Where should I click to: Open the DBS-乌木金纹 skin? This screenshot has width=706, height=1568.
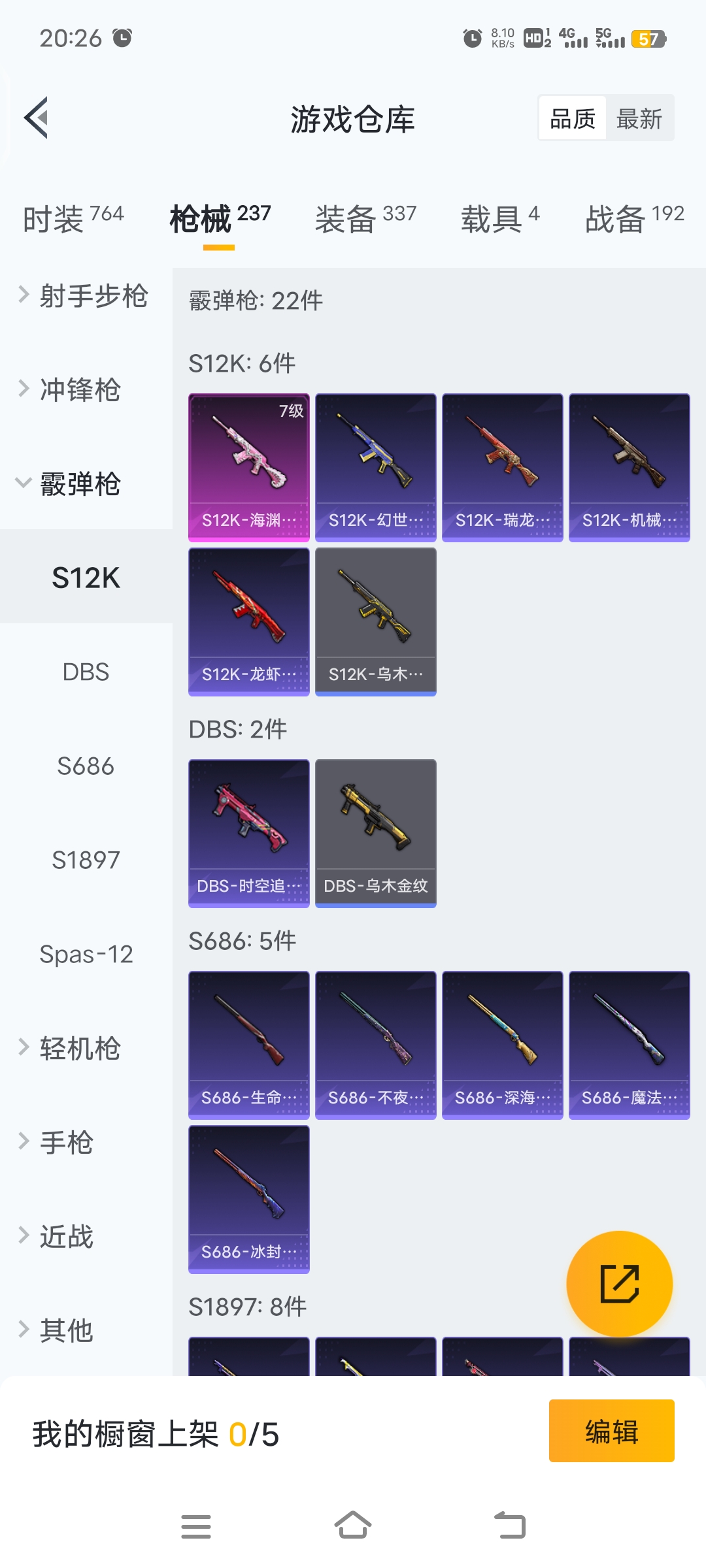click(376, 833)
